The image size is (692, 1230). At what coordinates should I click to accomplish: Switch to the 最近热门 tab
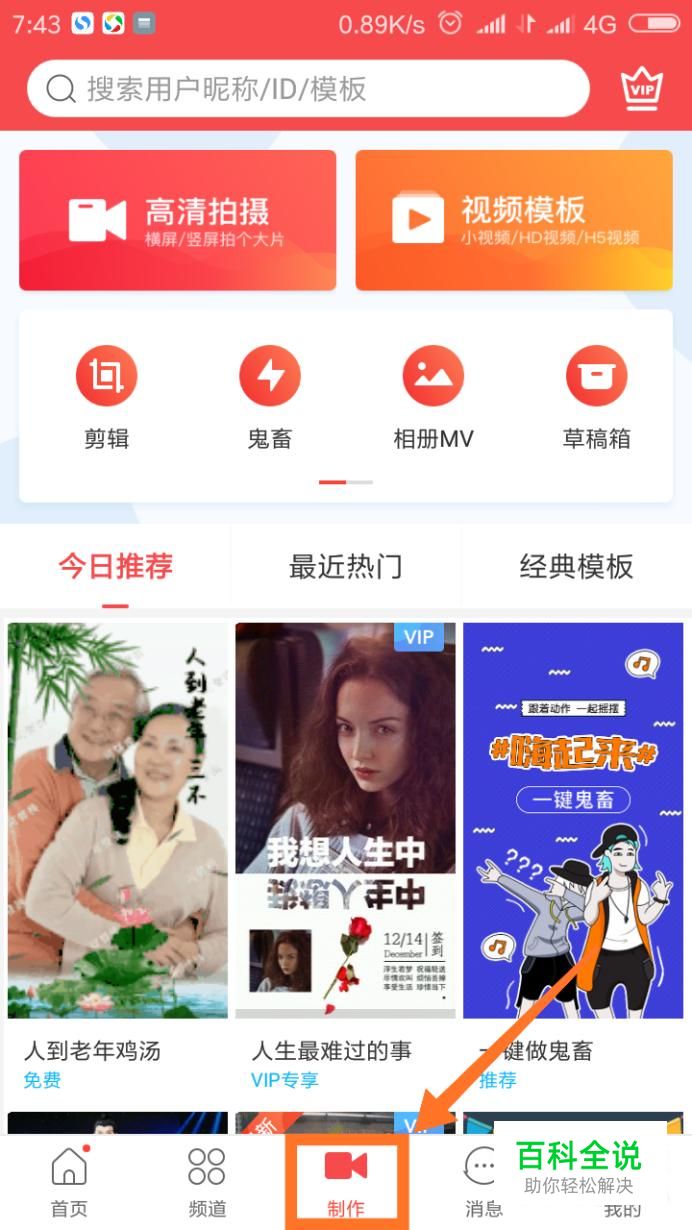point(345,567)
